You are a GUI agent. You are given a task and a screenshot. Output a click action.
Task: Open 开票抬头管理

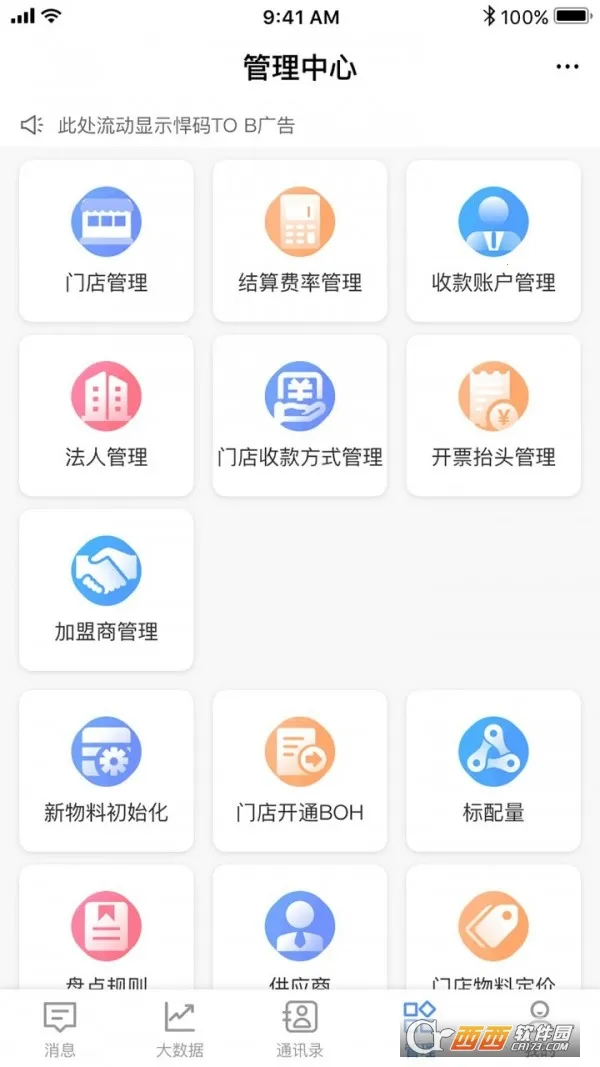coord(493,415)
